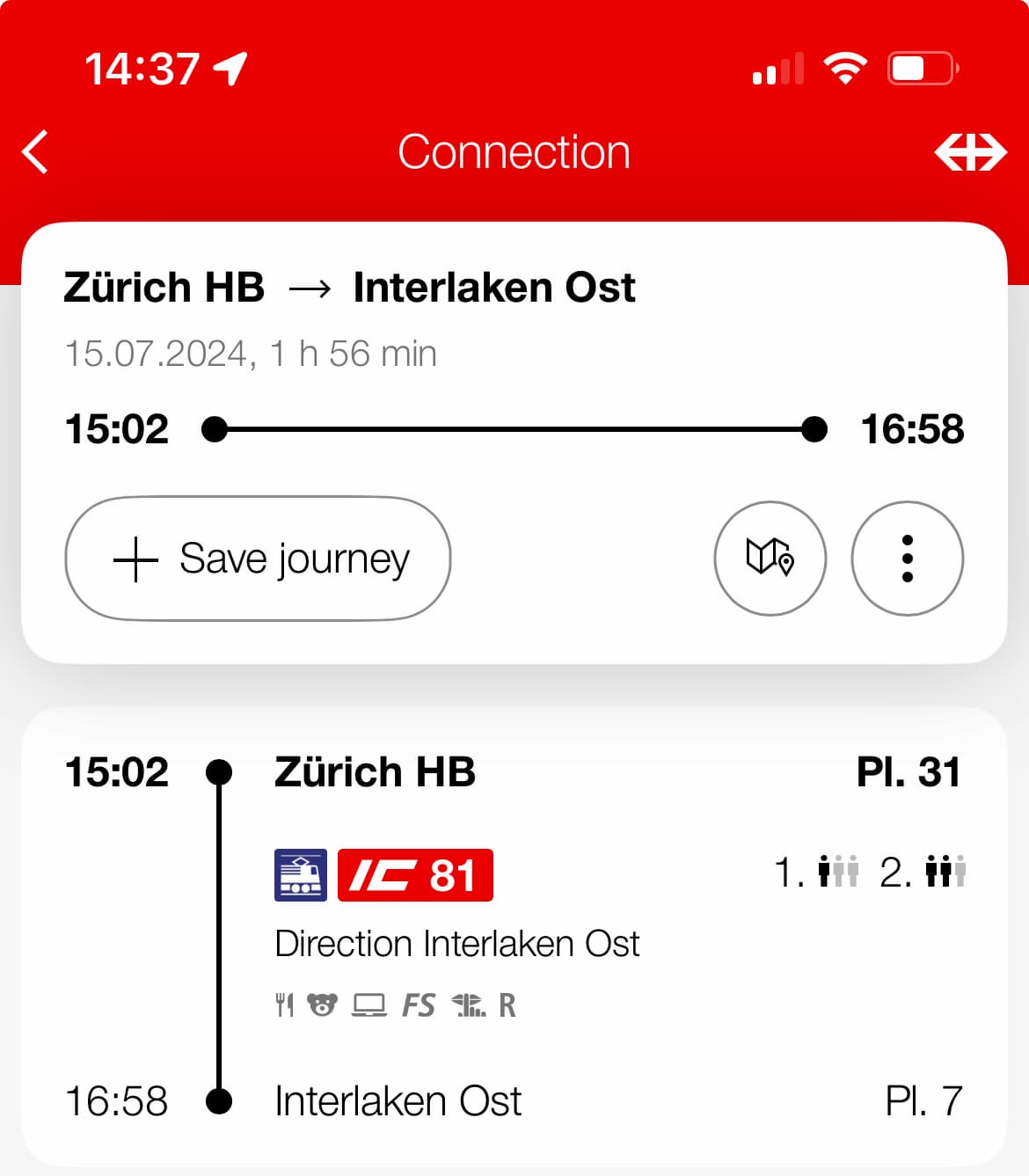1029x1176 pixels.
Task: Expand the Interlaken Ost arrival row
Action: coord(398,1100)
